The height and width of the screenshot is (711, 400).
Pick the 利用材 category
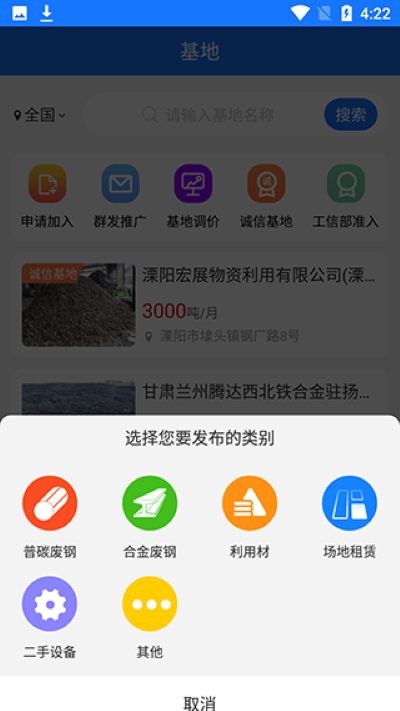point(250,517)
